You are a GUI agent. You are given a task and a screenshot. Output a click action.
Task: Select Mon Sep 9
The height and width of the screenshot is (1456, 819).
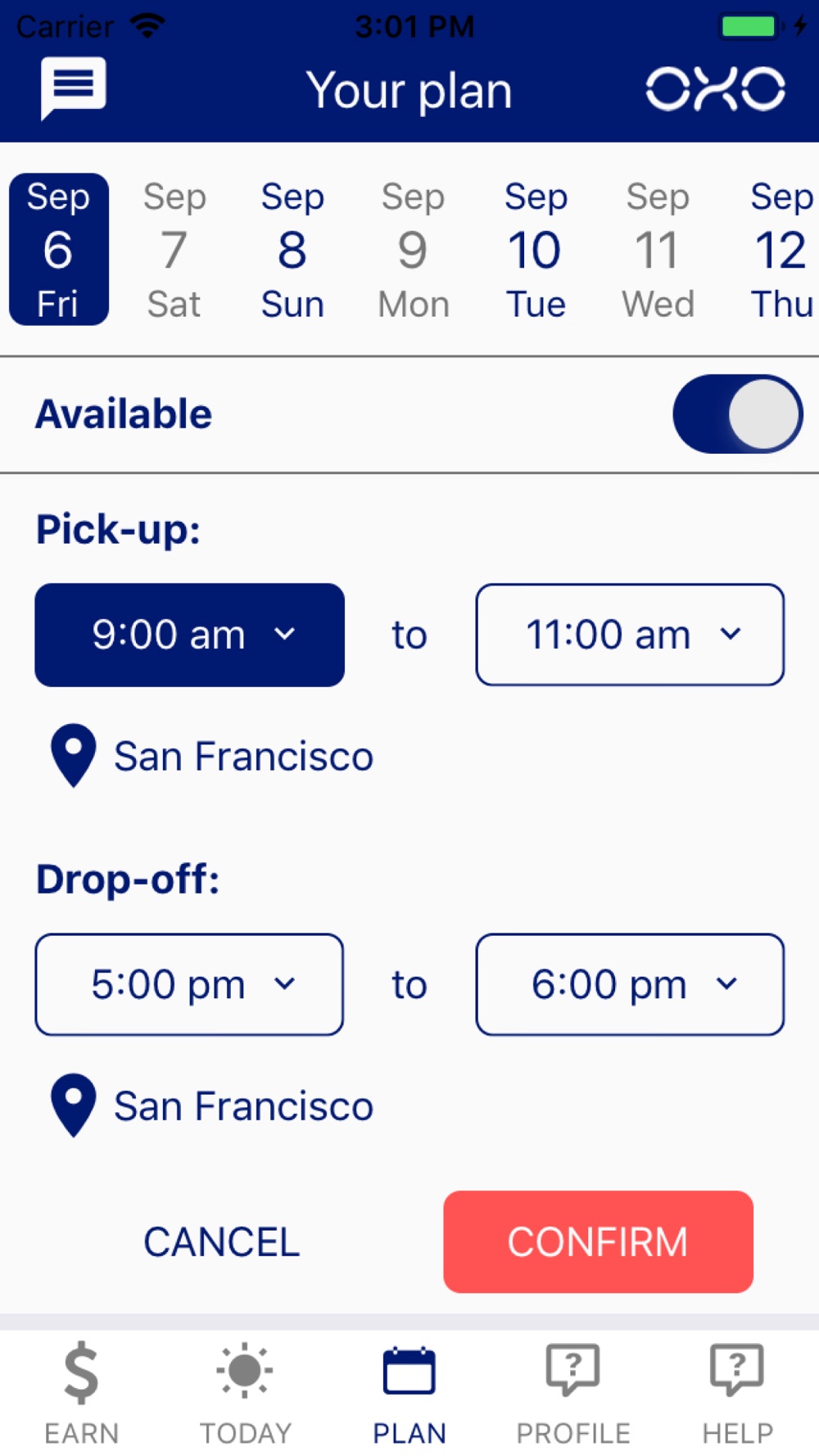pos(414,250)
